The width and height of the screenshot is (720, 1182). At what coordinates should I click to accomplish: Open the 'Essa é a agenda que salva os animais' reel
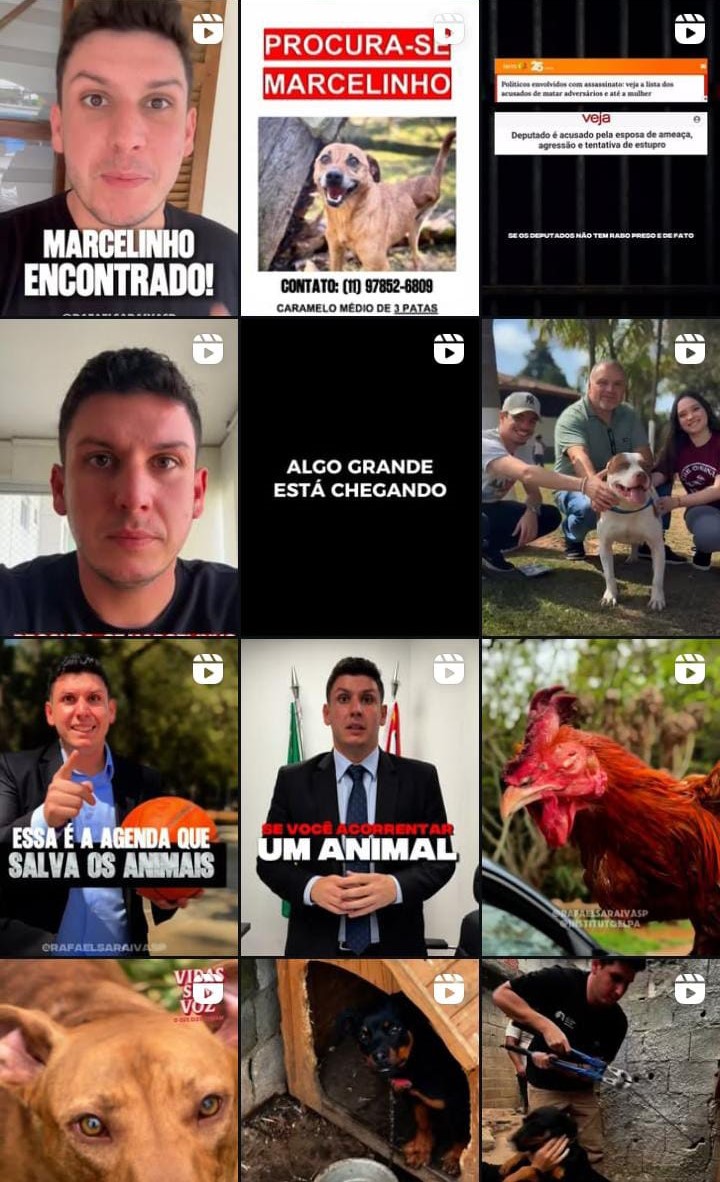coord(119,798)
